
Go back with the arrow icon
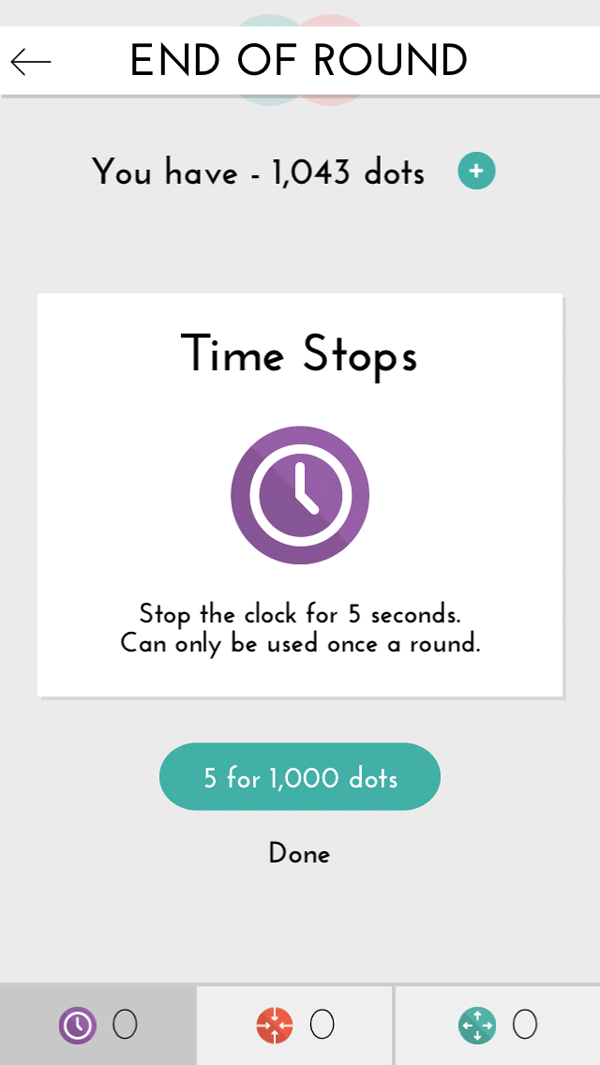31,62
